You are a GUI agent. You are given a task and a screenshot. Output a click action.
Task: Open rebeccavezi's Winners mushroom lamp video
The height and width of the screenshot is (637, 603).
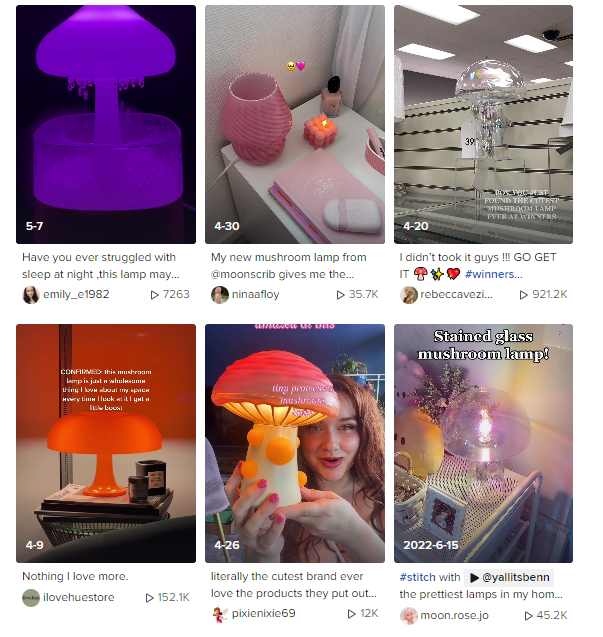tap(483, 124)
